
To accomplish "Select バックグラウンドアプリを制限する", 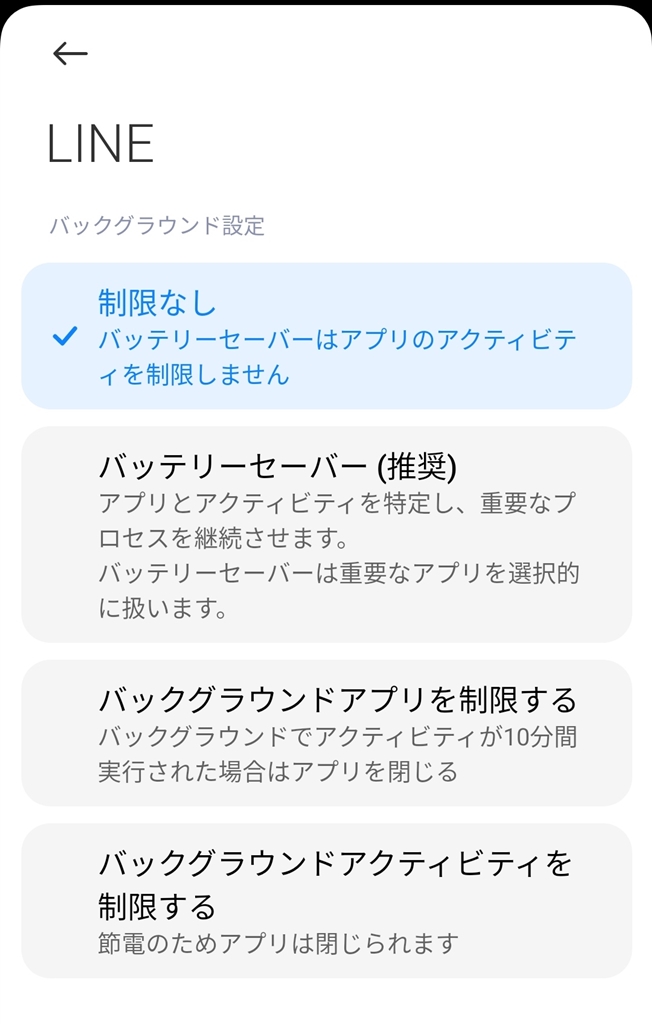I will point(326,733).
